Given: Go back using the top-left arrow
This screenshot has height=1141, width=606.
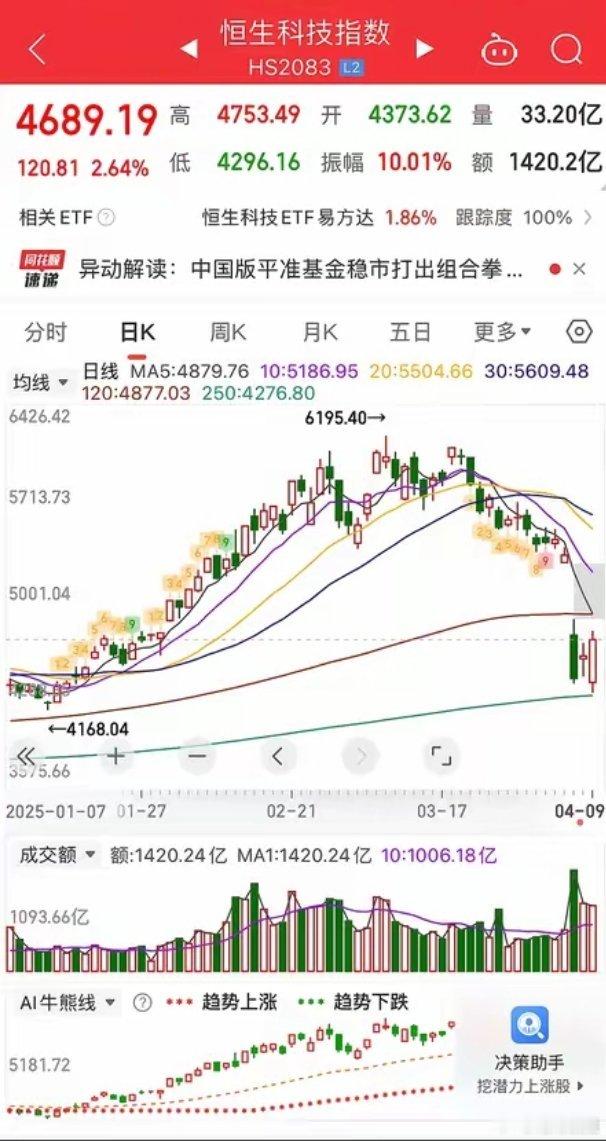Looking at the screenshot, I should (x=37, y=50).
